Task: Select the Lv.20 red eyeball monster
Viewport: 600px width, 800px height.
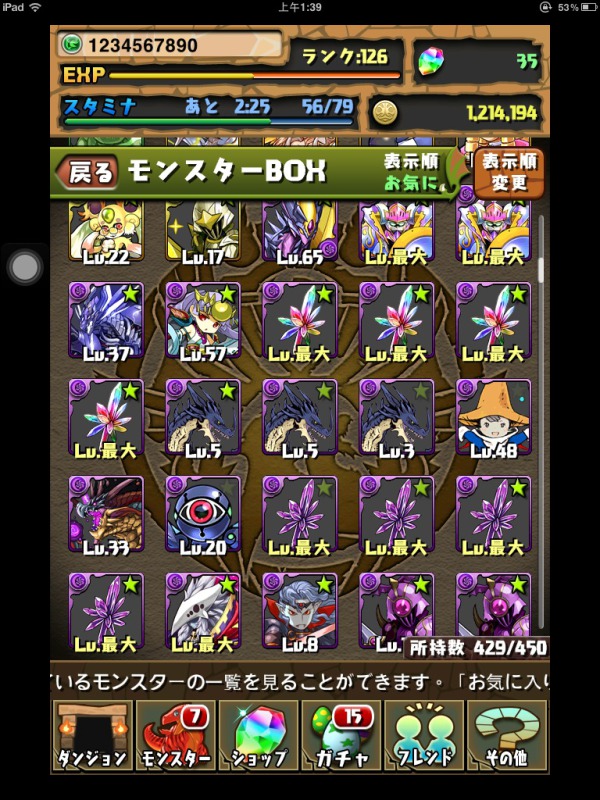Action: click(203, 513)
